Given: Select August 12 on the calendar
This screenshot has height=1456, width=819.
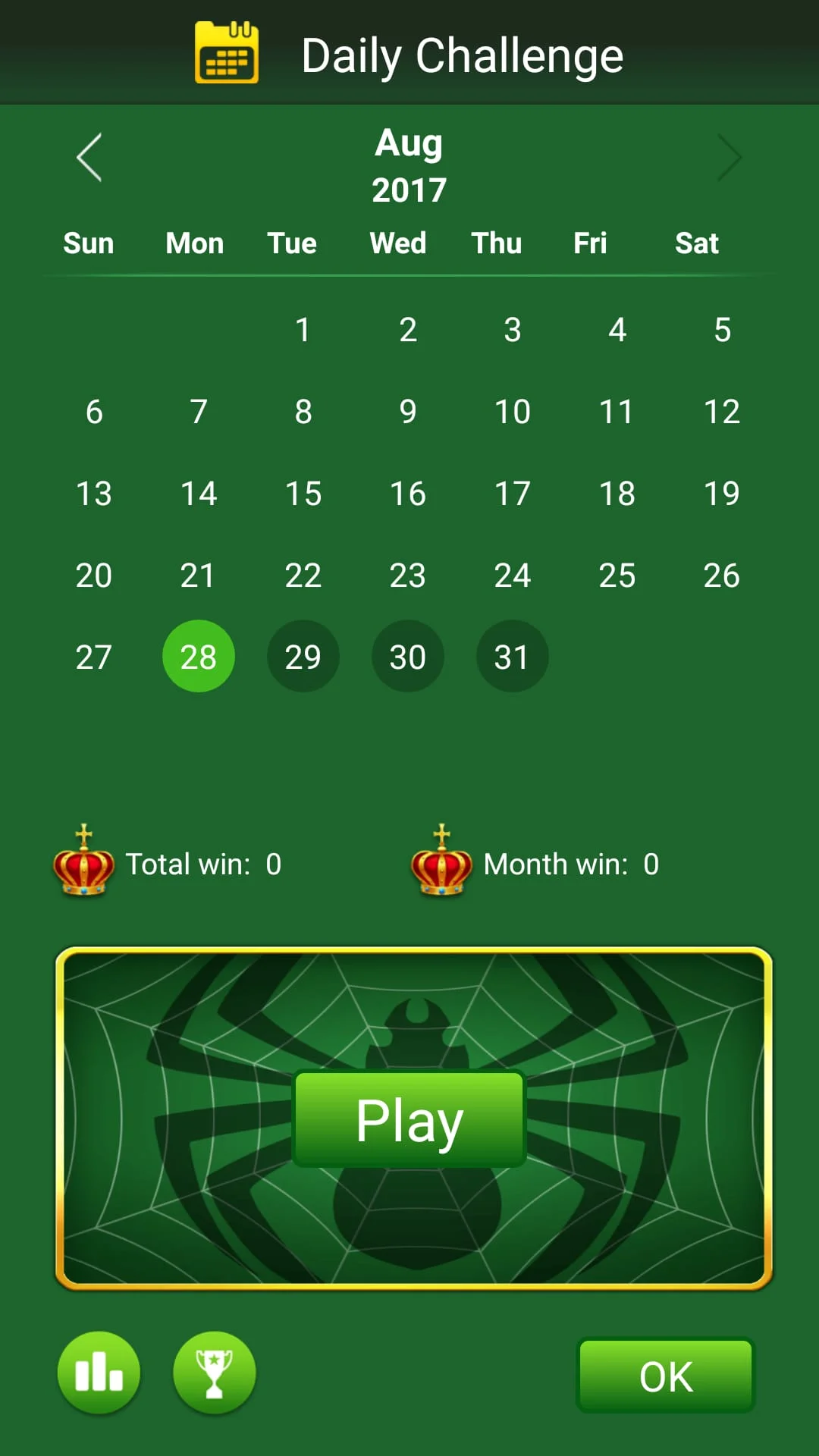Looking at the screenshot, I should pyautogui.click(x=721, y=412).
